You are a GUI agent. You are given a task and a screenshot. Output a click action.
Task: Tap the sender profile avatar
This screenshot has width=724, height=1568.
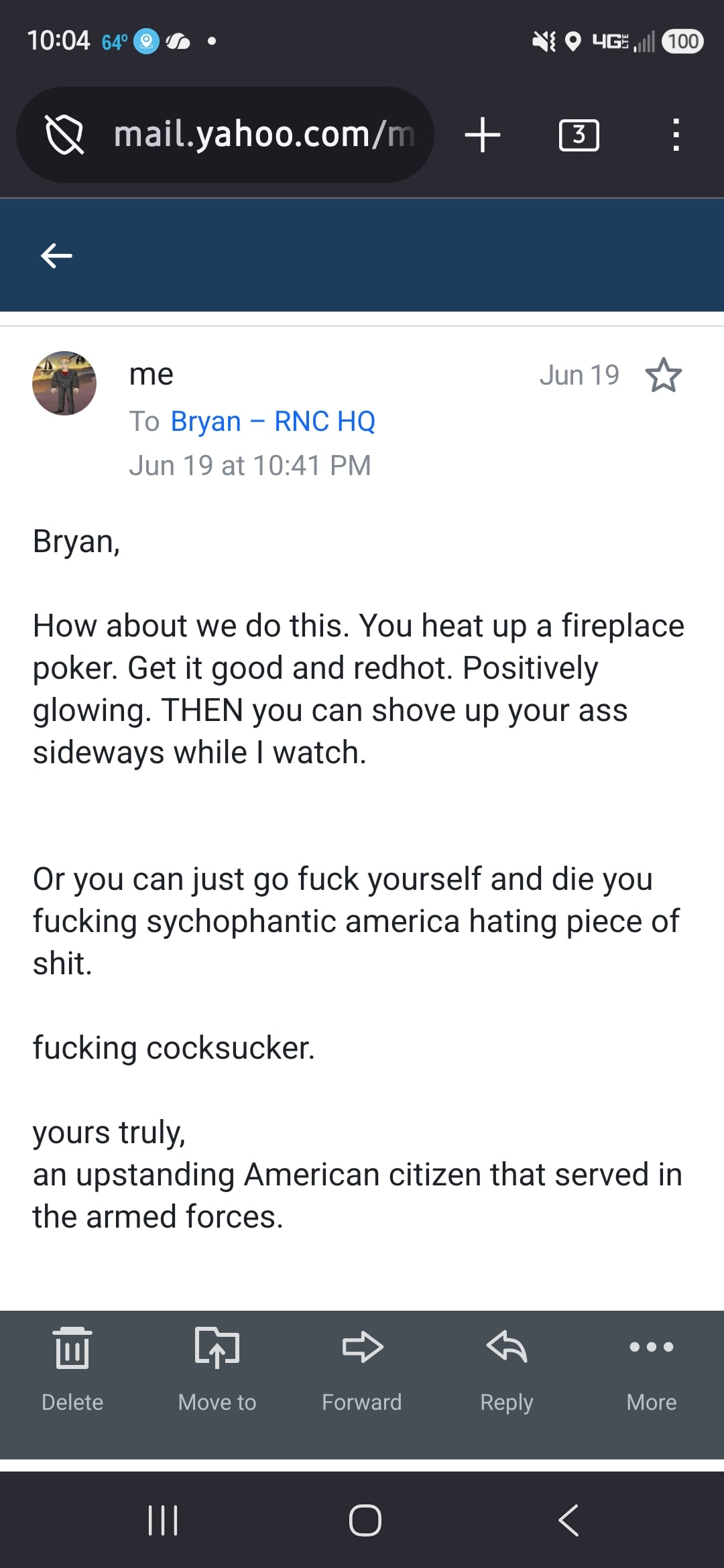click(x=64, y=383)
